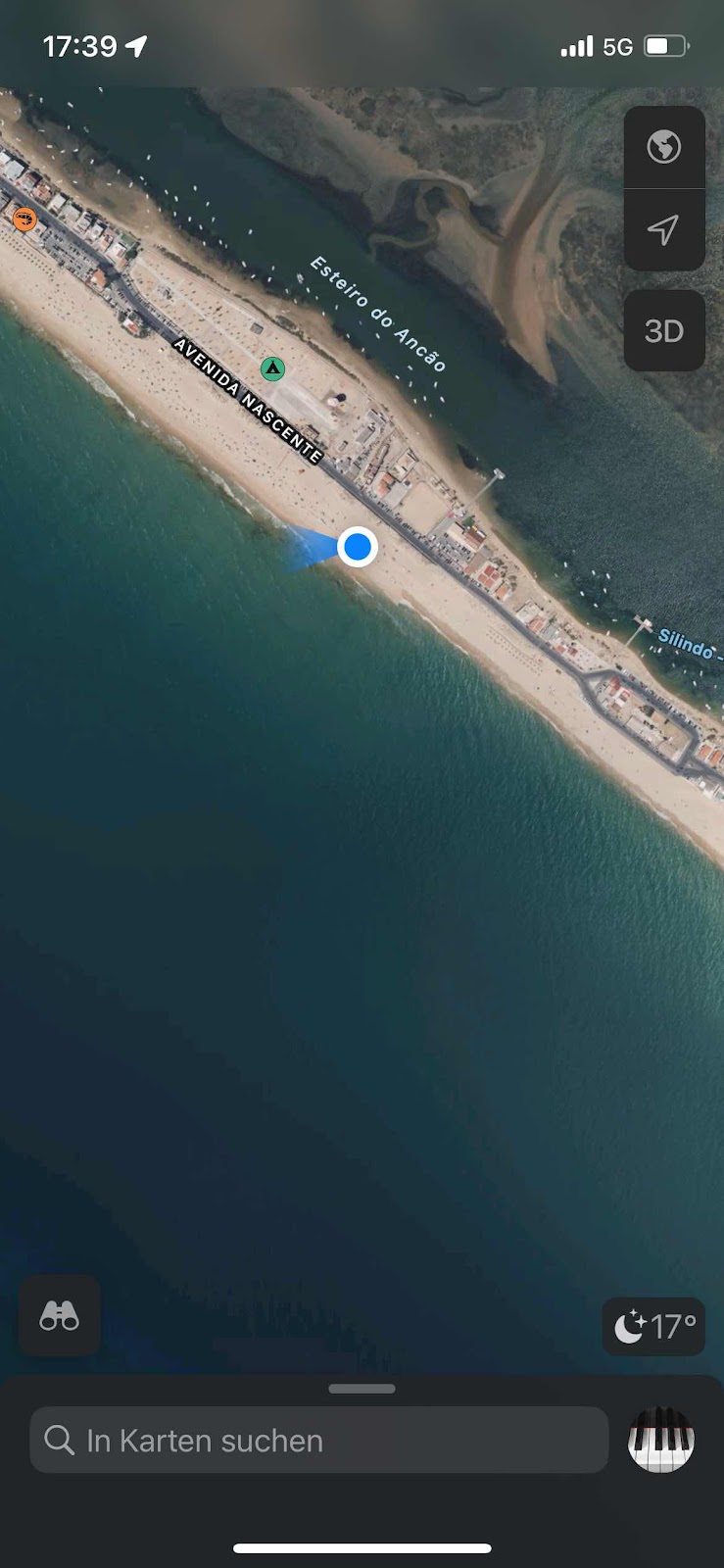Expand the search panel using its grabber handle
Image resolution: width=724 pixels, height=1568 pixels.
(362, 1389)
